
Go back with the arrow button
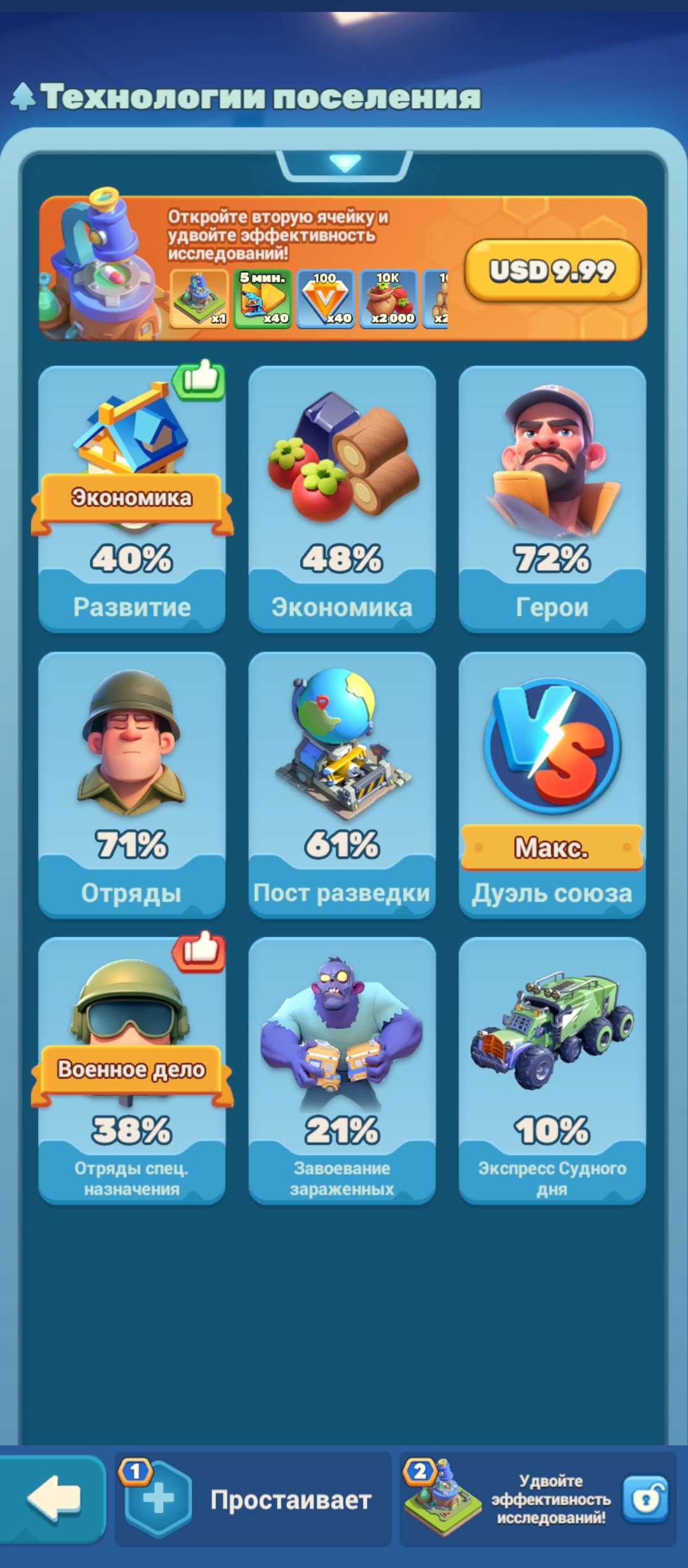click(54, 1499)
